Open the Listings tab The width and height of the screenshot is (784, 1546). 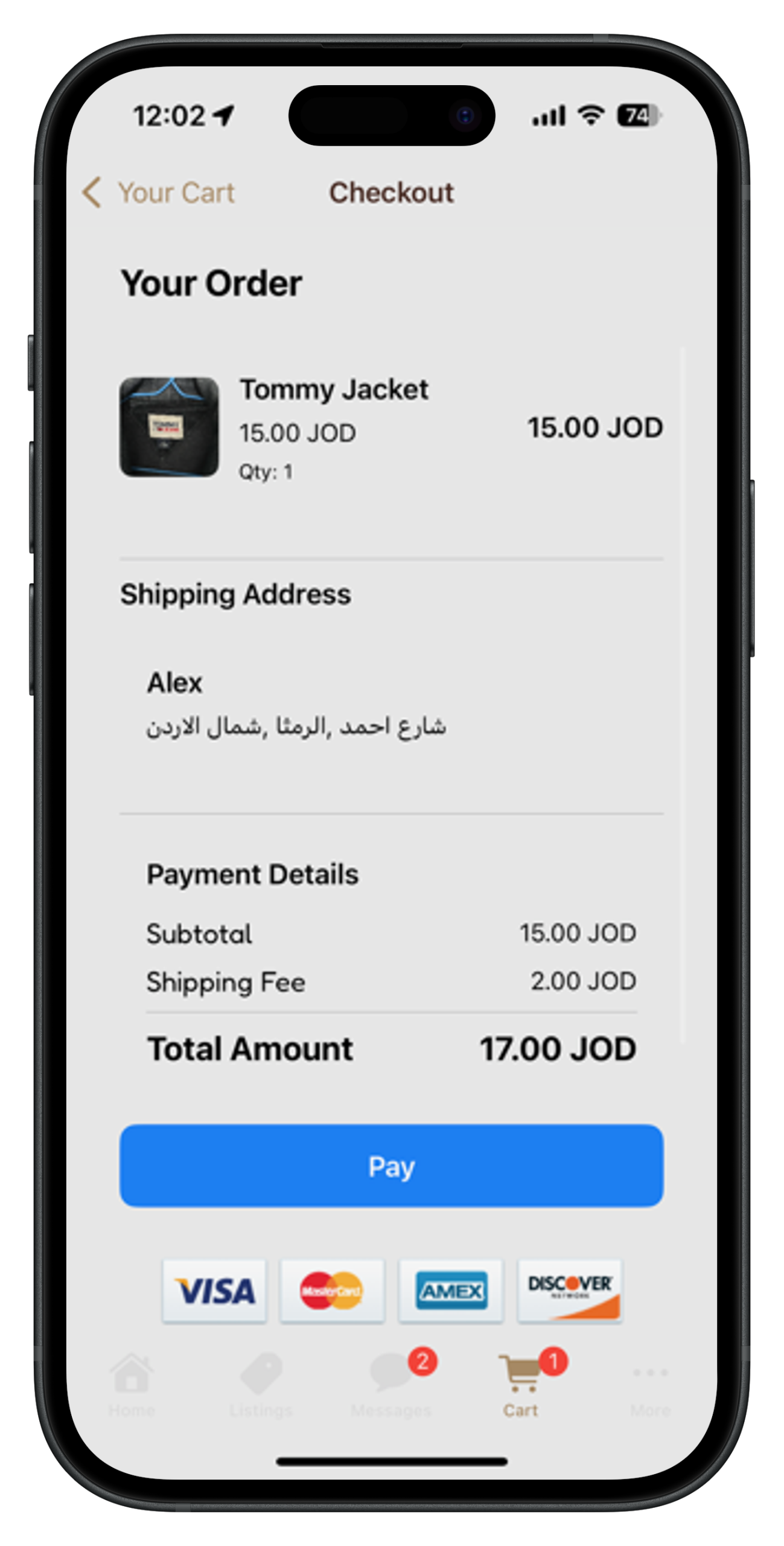[261, 1384]
